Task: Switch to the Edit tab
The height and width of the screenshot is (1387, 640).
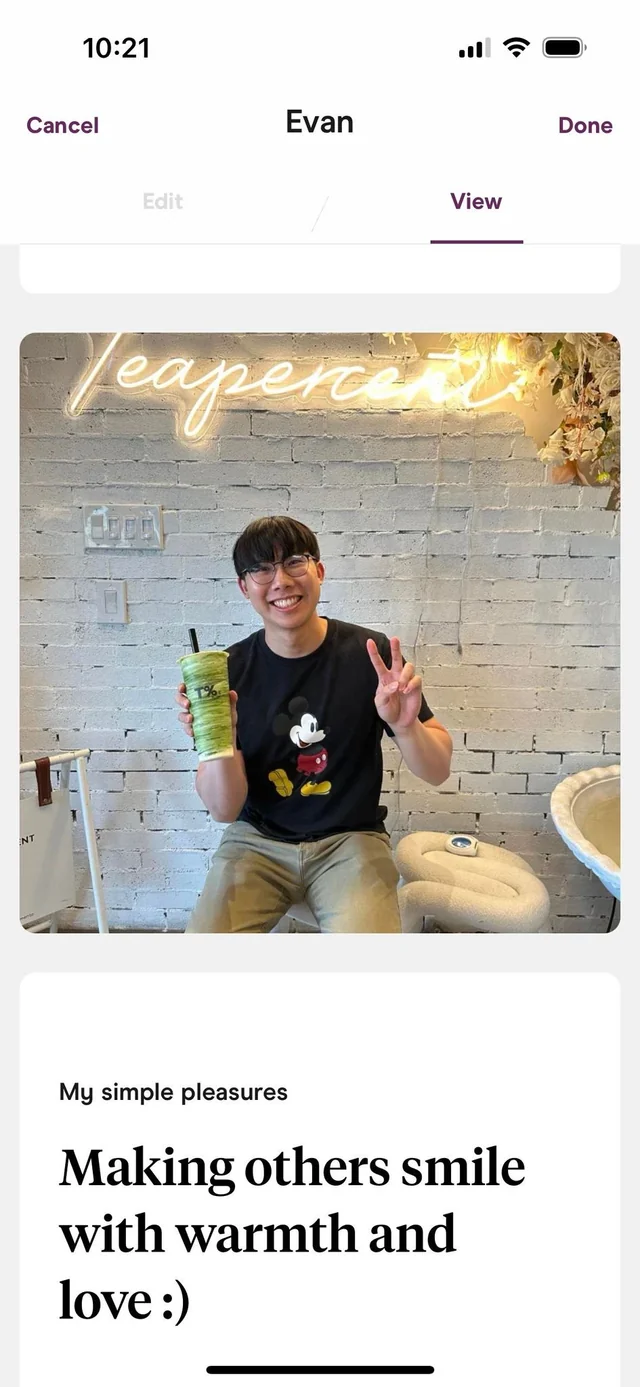Action: [162, 201]
